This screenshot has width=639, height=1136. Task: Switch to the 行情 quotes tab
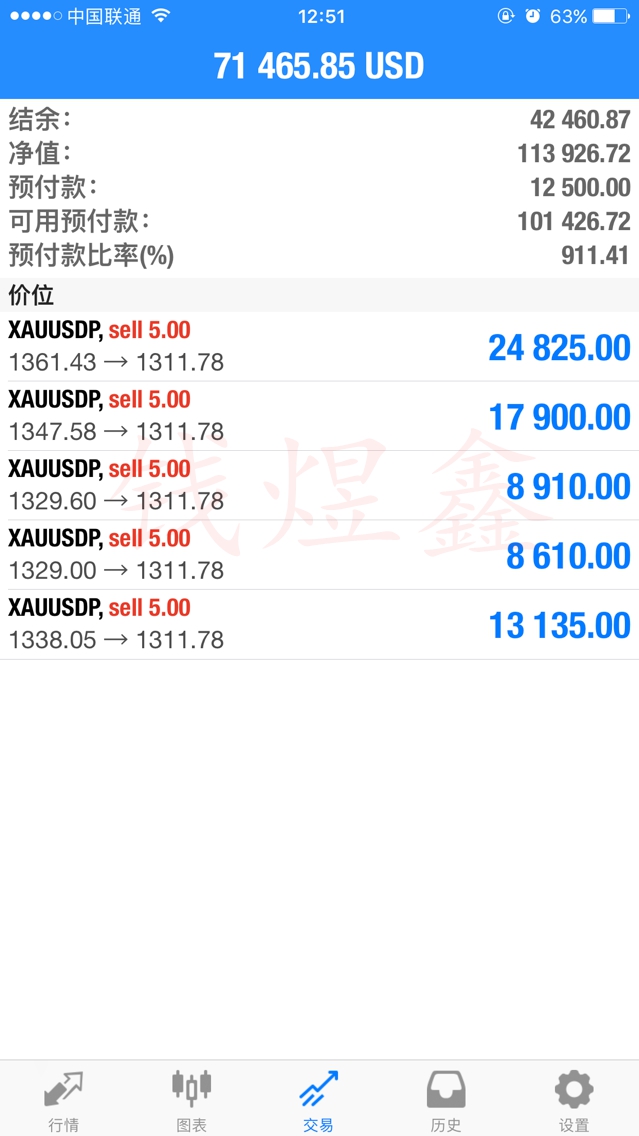64,1099
